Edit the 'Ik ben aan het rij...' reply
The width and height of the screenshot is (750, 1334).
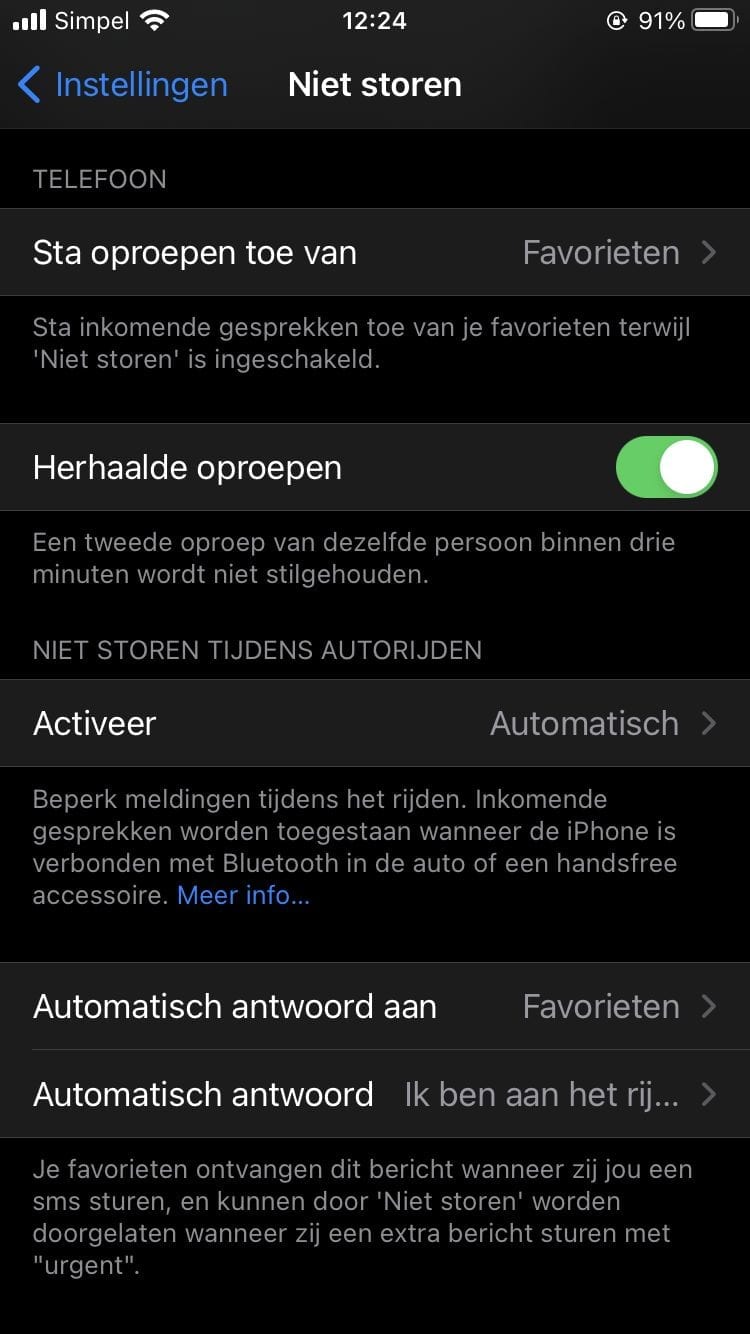pos(375,1094)
